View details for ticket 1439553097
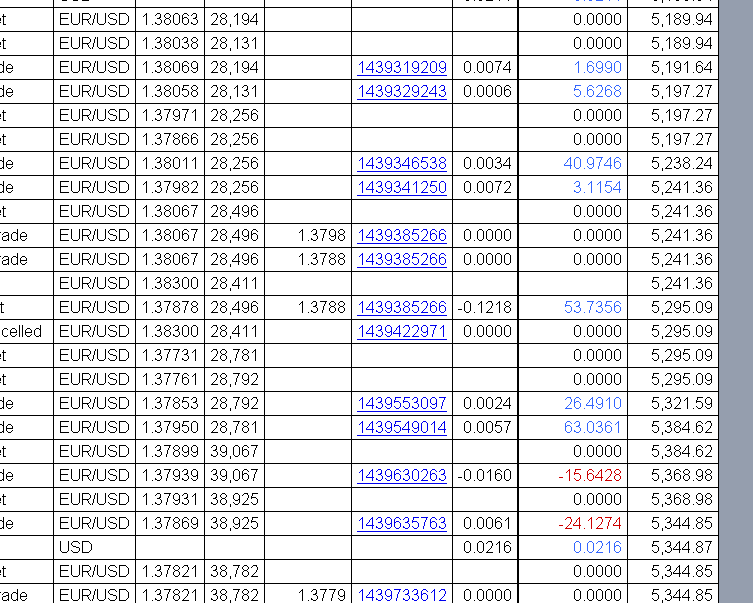The image size is (753, 603). coord(401,403)
